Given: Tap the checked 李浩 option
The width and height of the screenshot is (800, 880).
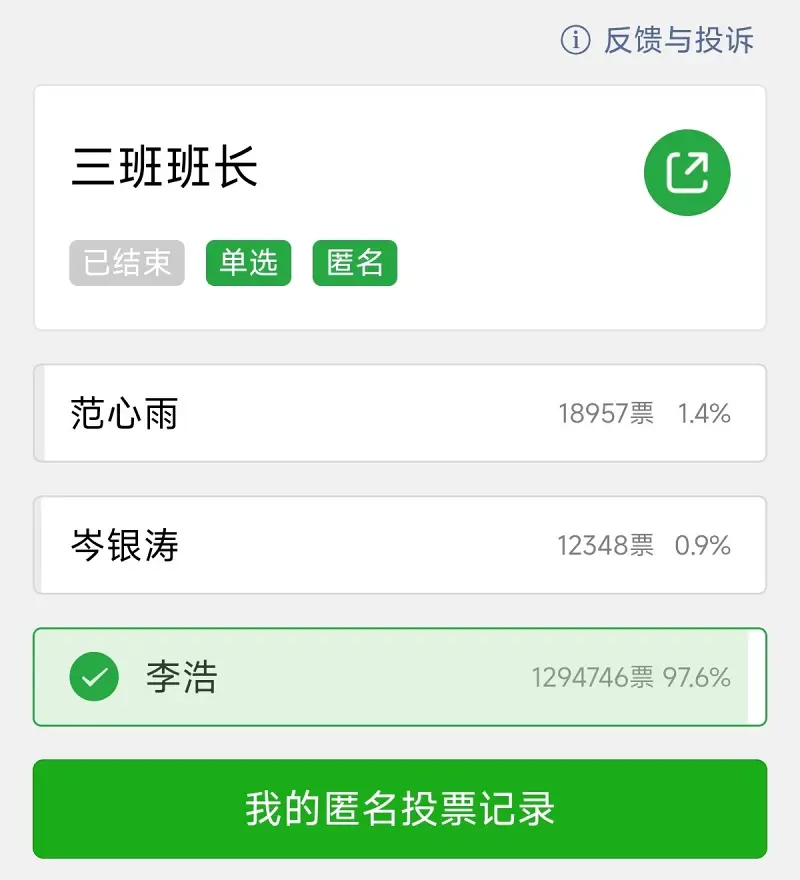Looking at the screenshot, I should click(400, 677).
